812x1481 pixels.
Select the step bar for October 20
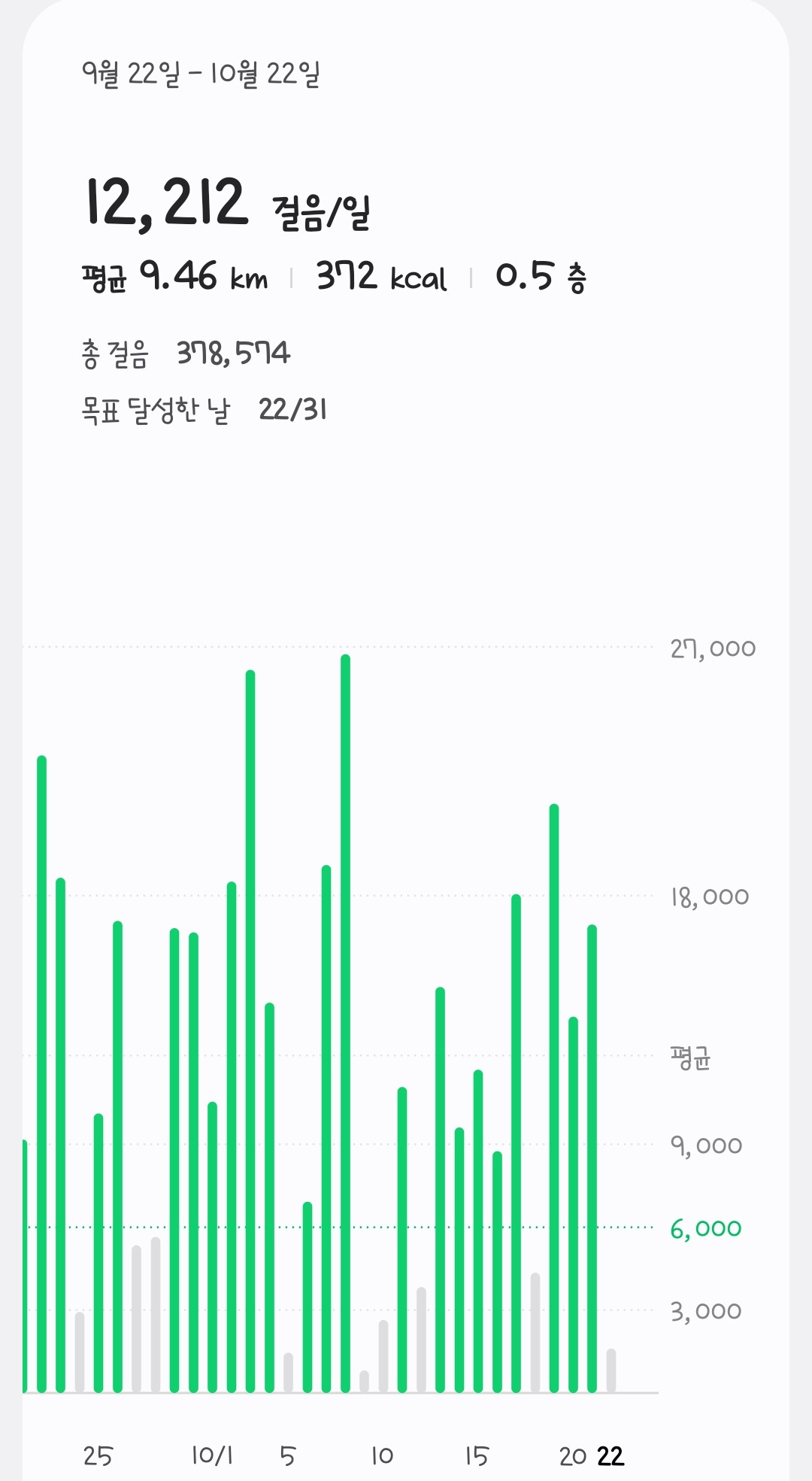click(x=573, y=1203)
